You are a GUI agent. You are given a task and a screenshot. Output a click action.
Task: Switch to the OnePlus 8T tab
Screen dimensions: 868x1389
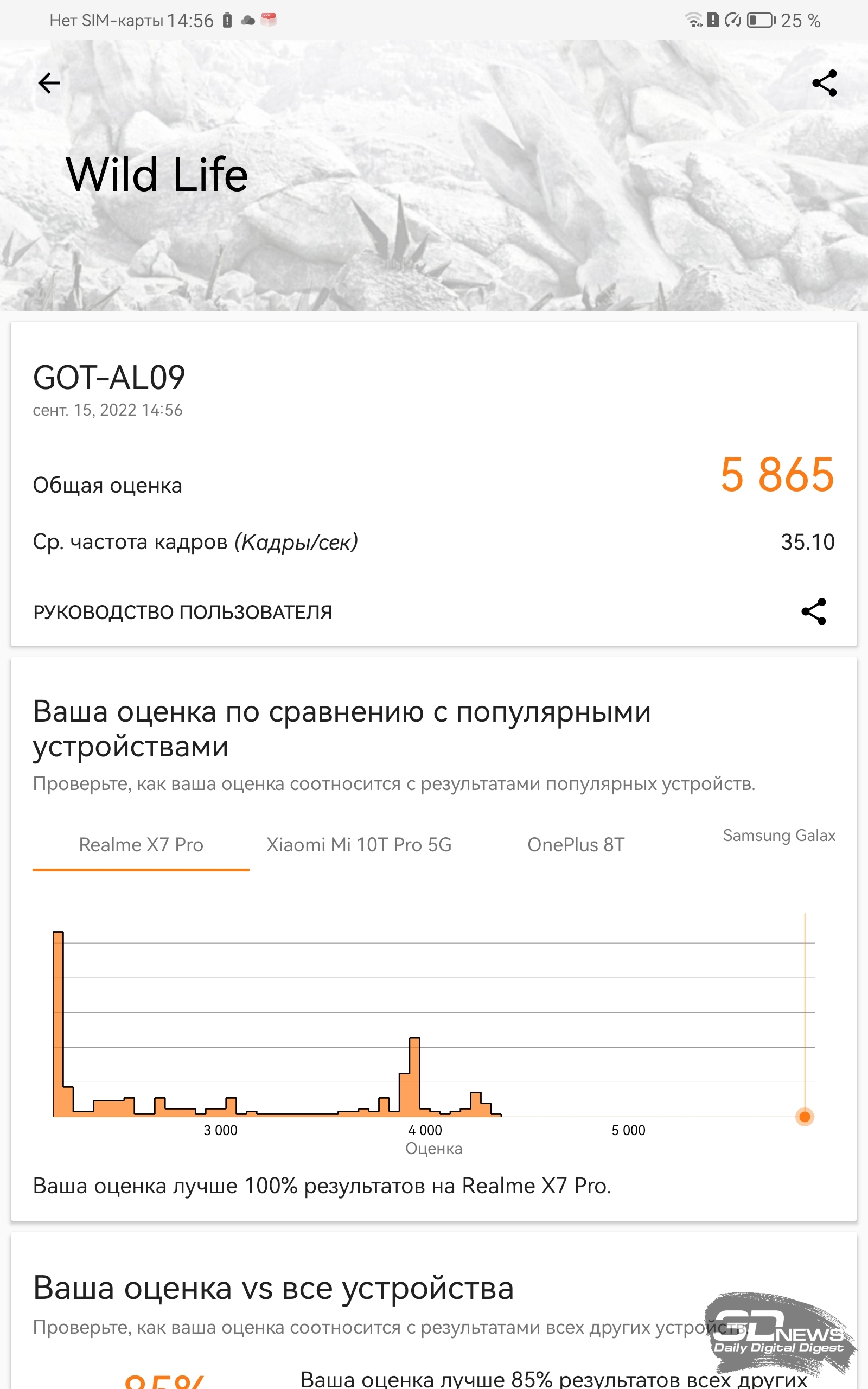click(x=576, y=845)
